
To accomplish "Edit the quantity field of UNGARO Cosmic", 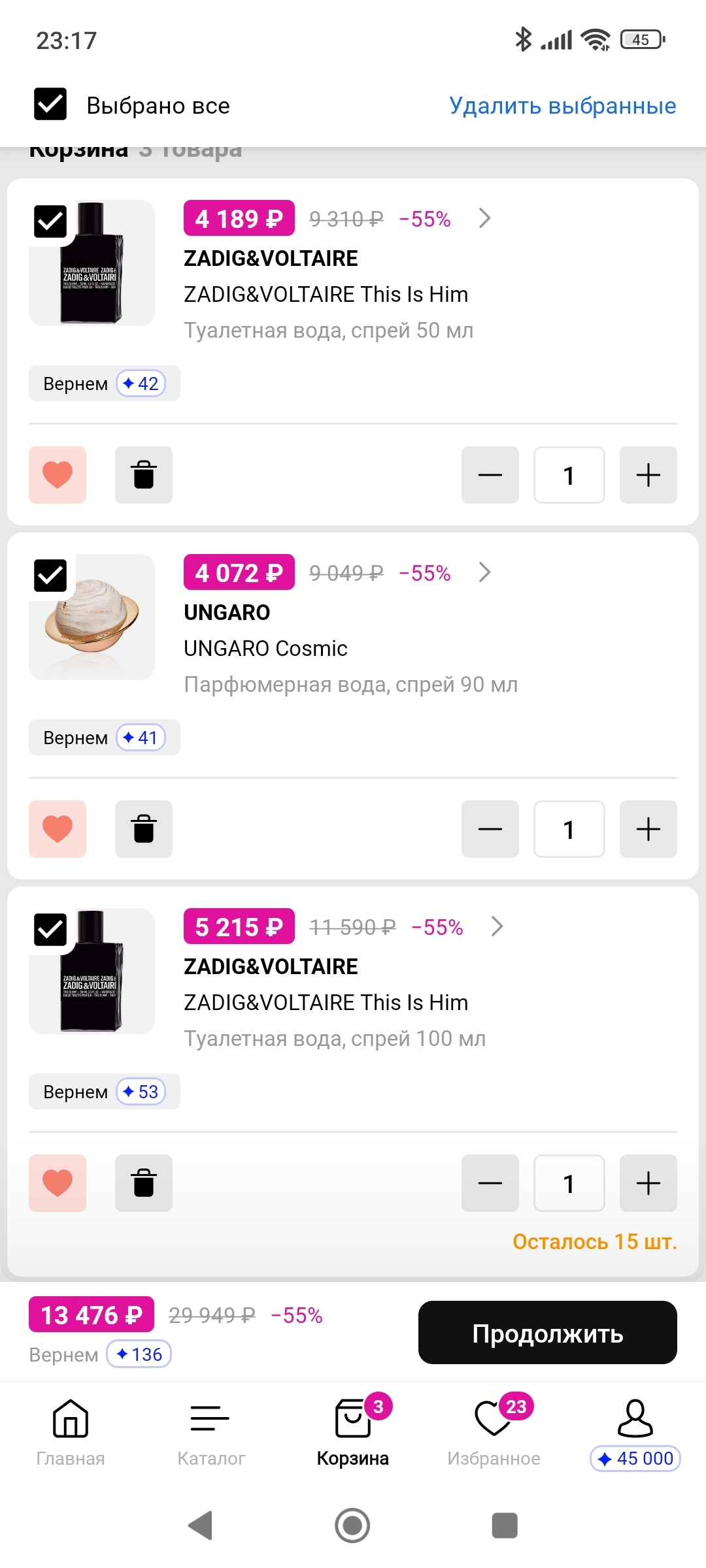I will click(569, 828).
